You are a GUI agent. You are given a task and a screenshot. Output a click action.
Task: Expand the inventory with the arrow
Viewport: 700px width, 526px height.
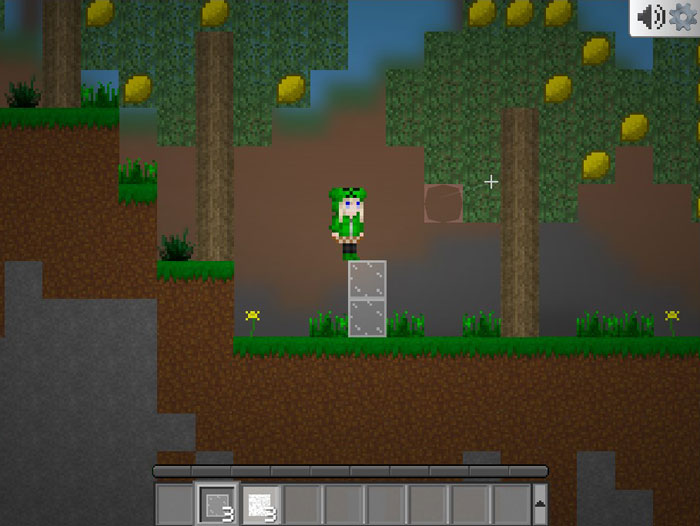point(541,505)
